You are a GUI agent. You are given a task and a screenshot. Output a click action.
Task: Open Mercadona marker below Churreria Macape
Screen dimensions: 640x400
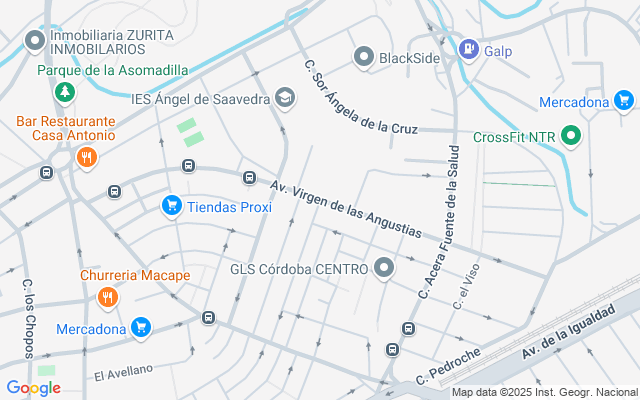141,327
